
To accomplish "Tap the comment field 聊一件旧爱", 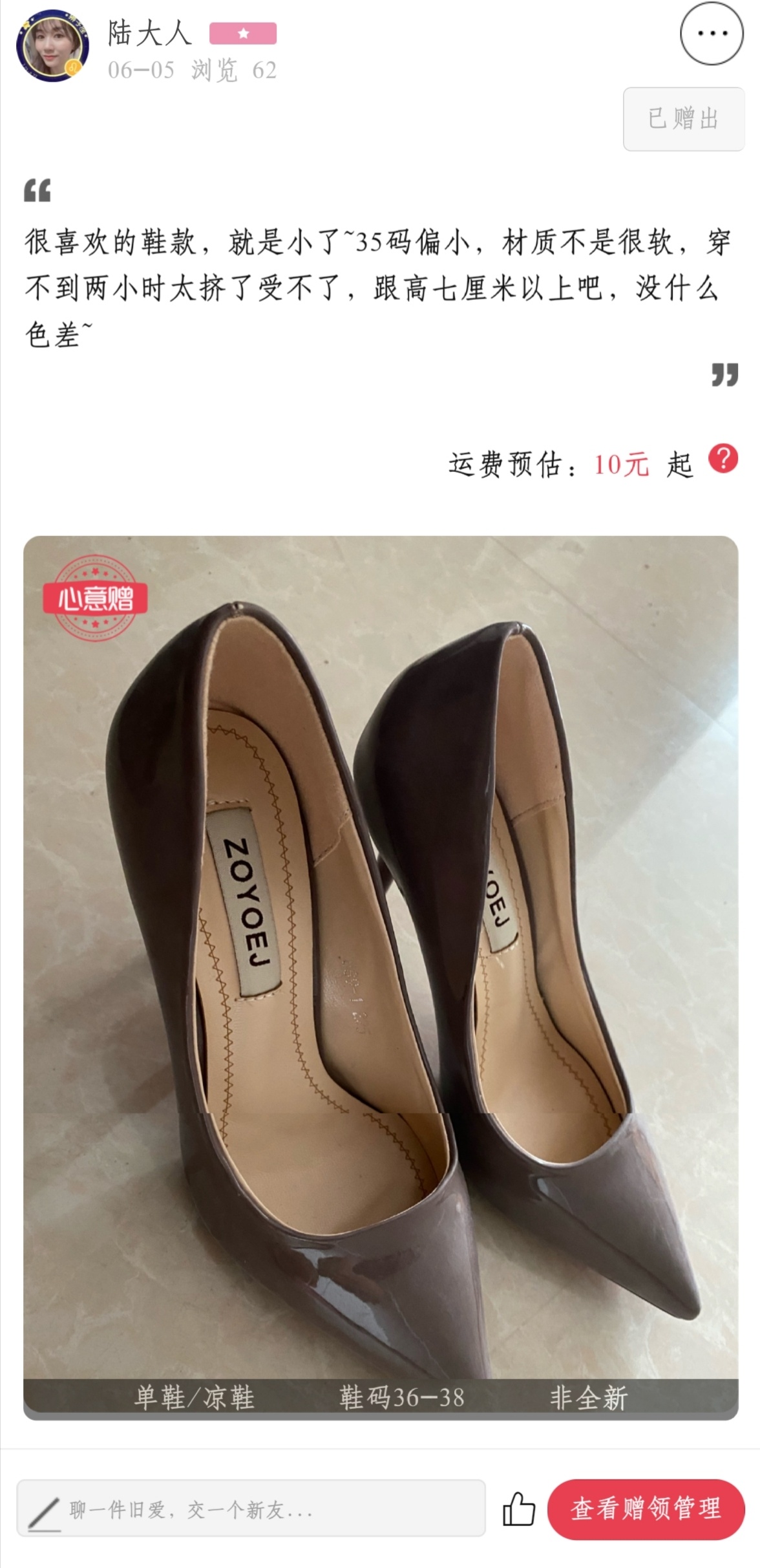I will coord(251,1509).
